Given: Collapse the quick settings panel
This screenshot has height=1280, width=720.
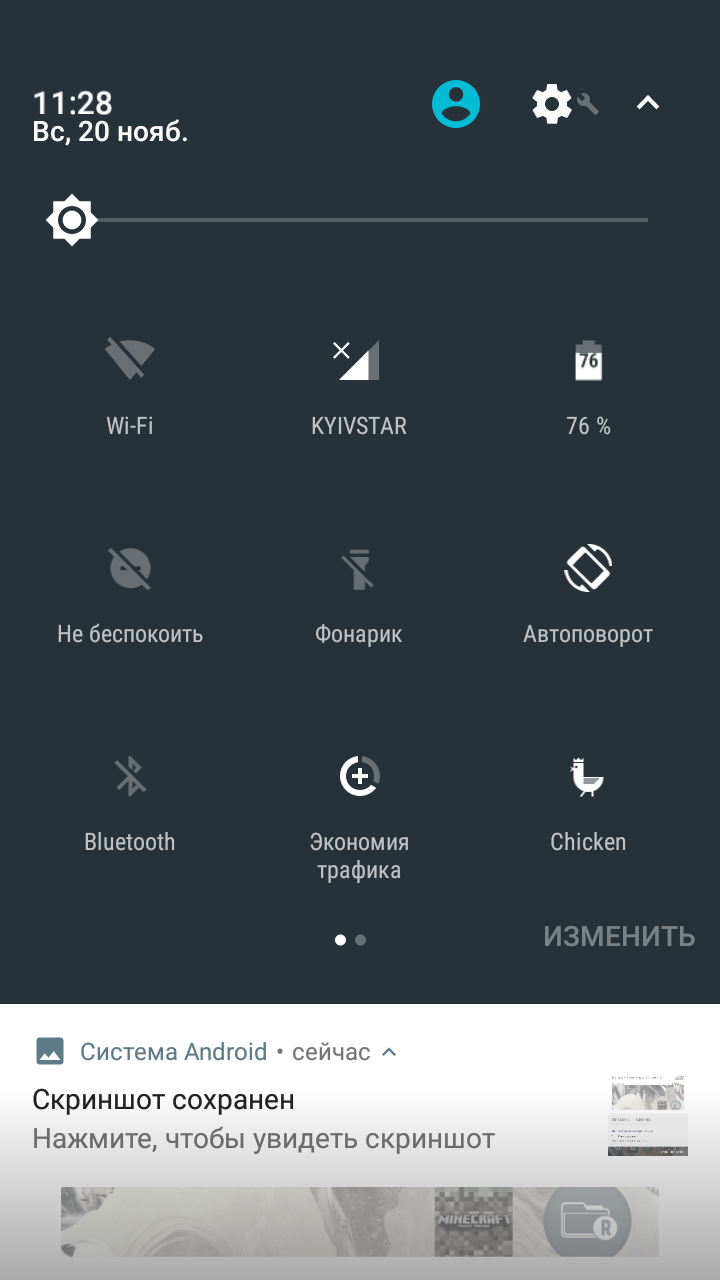Looking at the screenshot, I should [648, 103].
